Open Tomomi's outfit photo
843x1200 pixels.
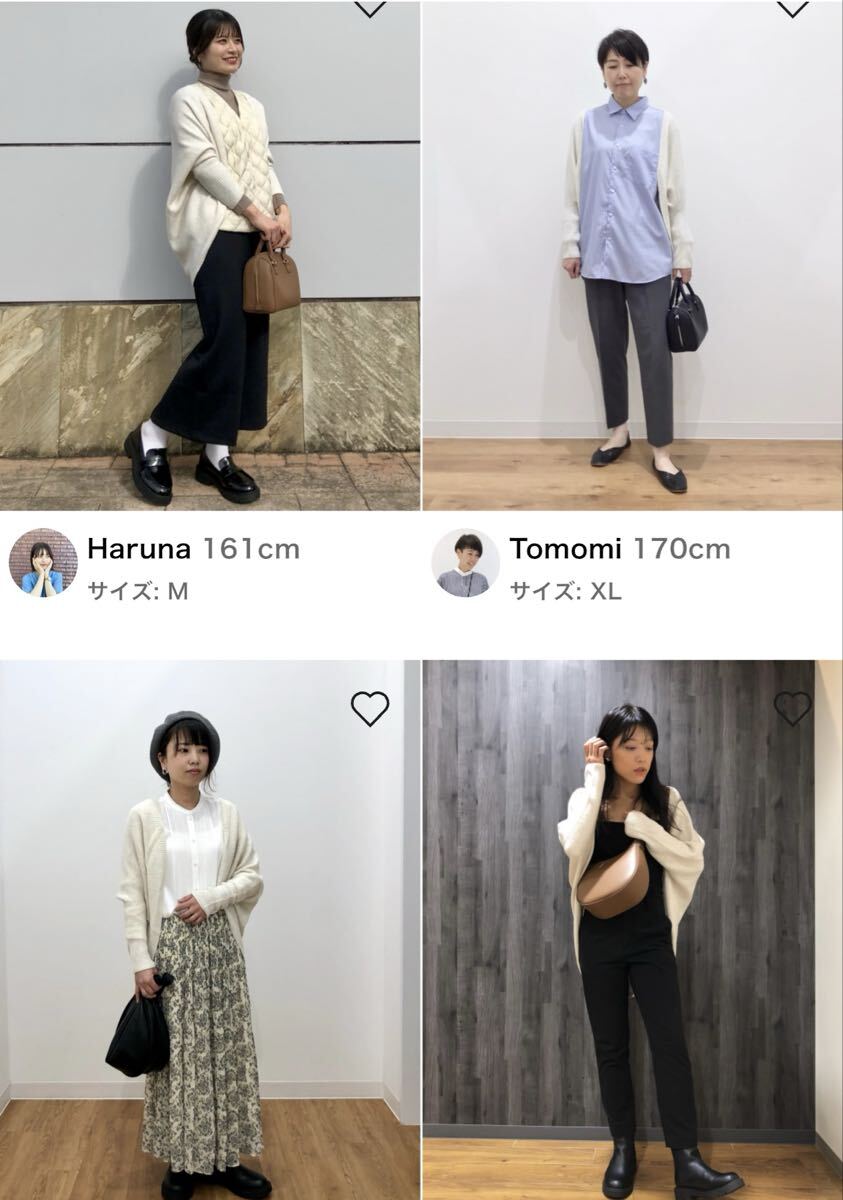click(632, 255)
